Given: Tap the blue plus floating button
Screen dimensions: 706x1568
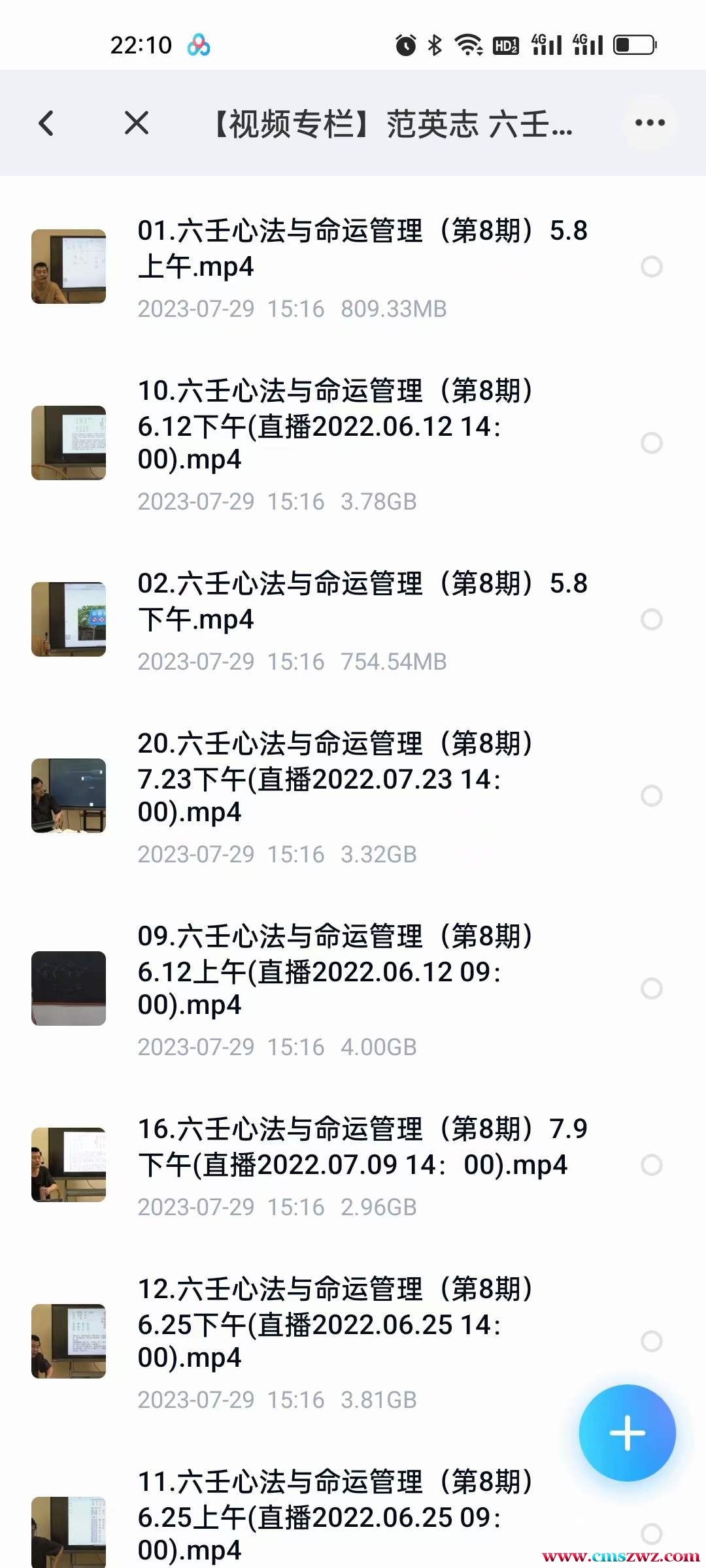Looking at the screenshot, I should pos(627,1433).
